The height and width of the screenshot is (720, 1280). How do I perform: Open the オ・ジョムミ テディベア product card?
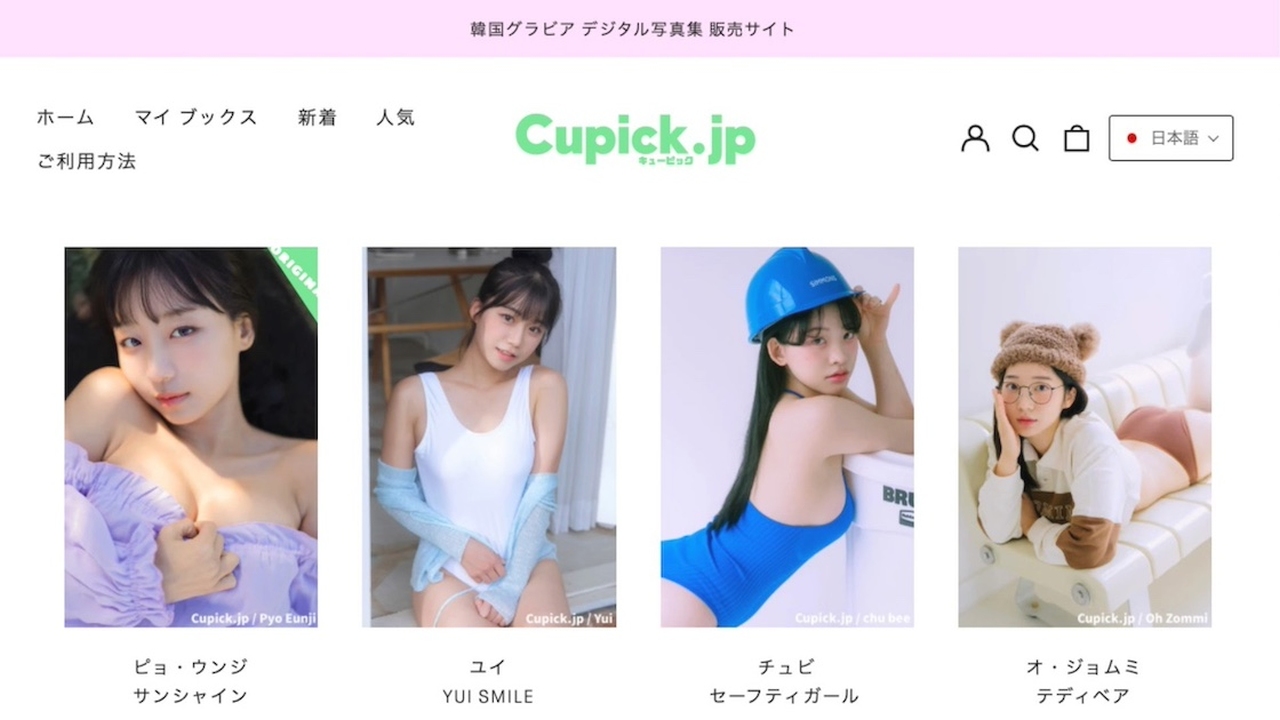(x=1084, y=437)
